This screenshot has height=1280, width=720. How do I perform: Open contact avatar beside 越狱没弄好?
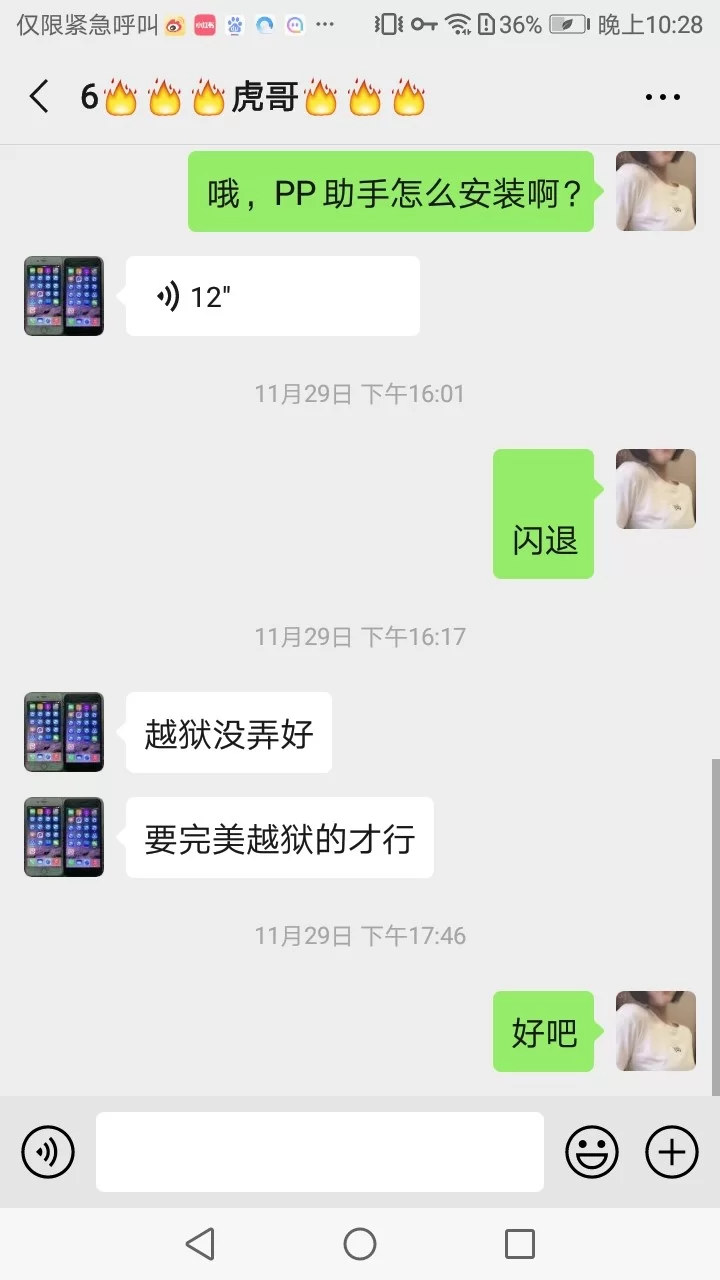tap(64, 732)
